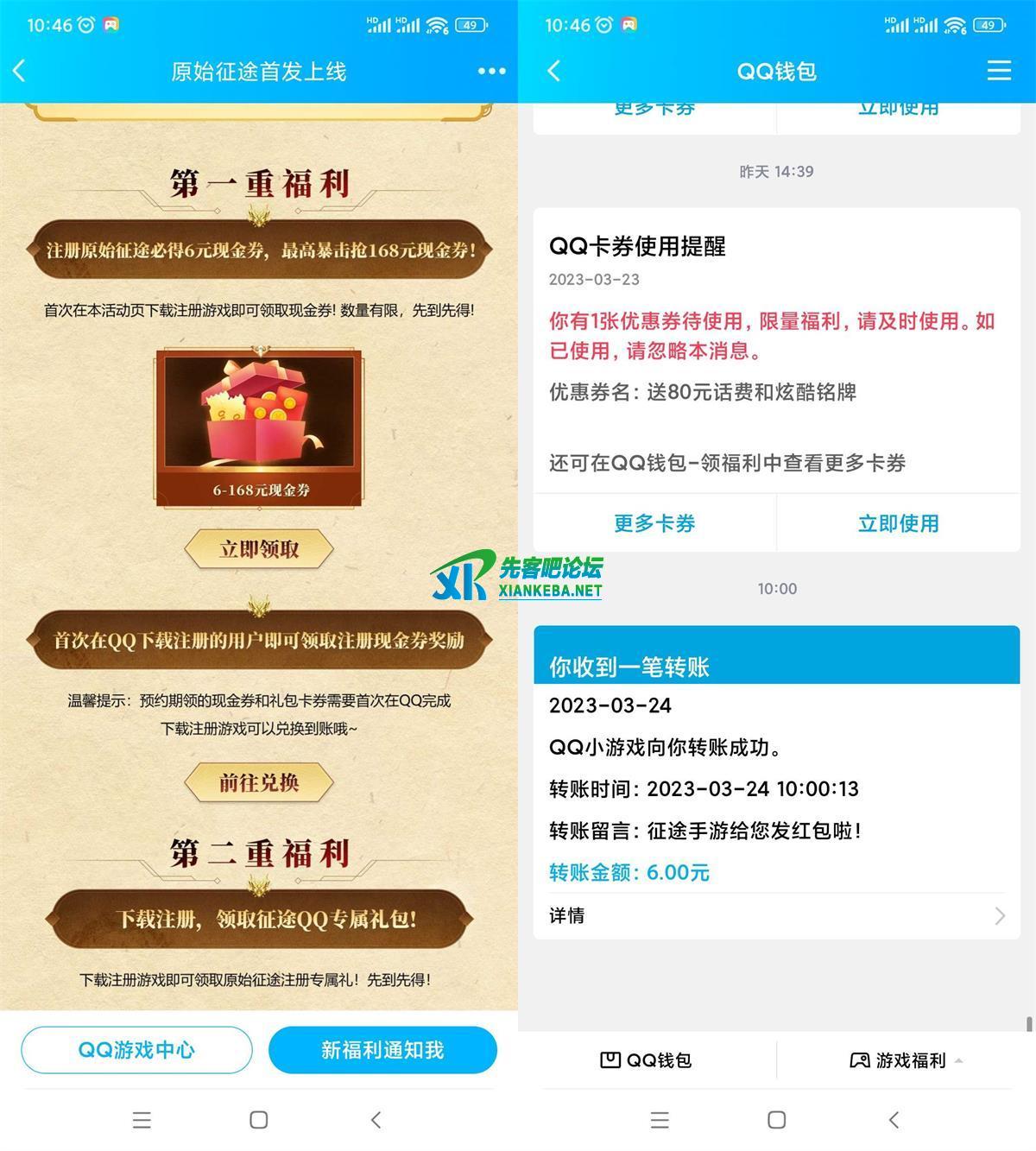Go back from the 原始征途首发上线 page
Viewport: 1036px width, 1151px height.
[x=20, y=71]
